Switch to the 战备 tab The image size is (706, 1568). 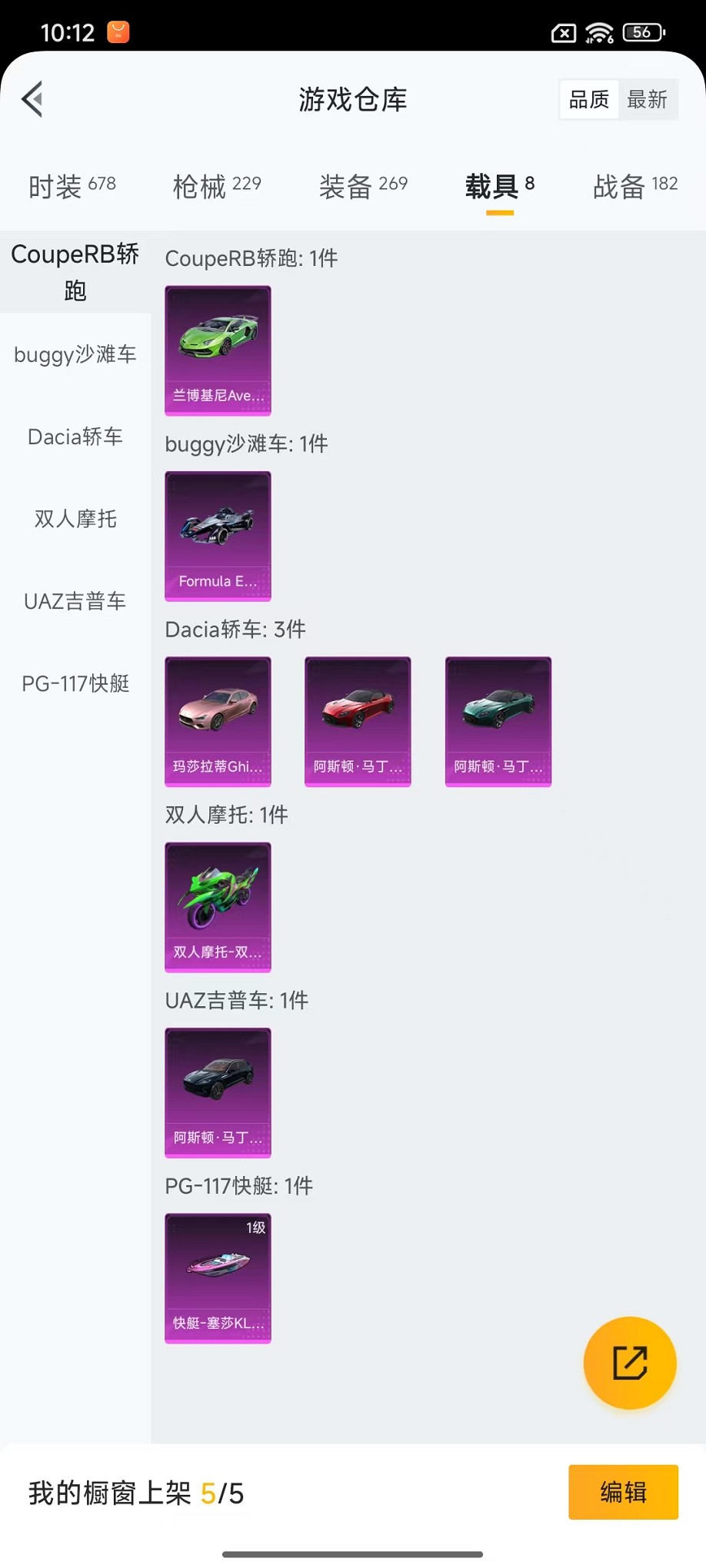coord(634,186)
